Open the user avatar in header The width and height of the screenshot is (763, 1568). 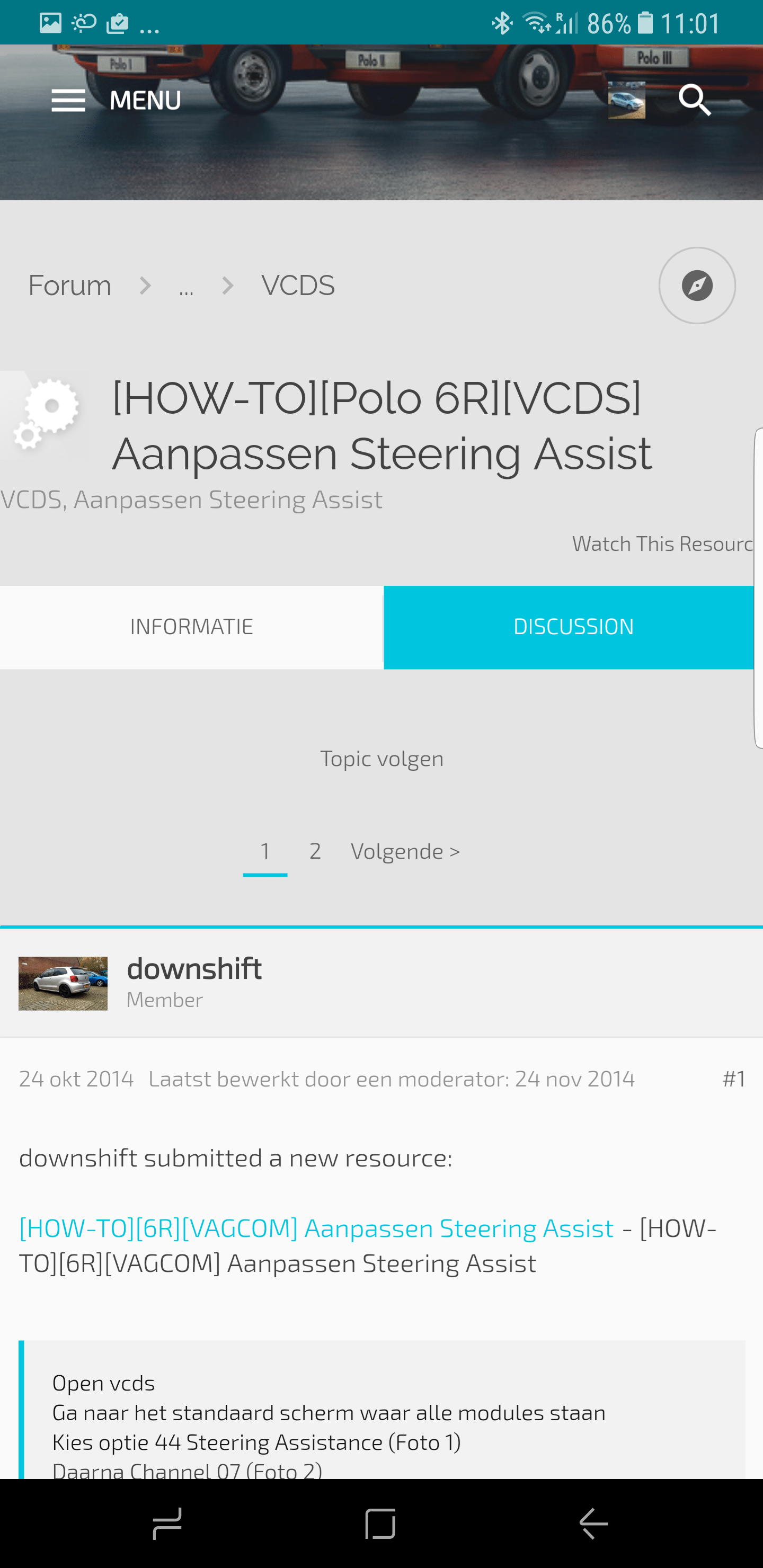click(627, 101)
